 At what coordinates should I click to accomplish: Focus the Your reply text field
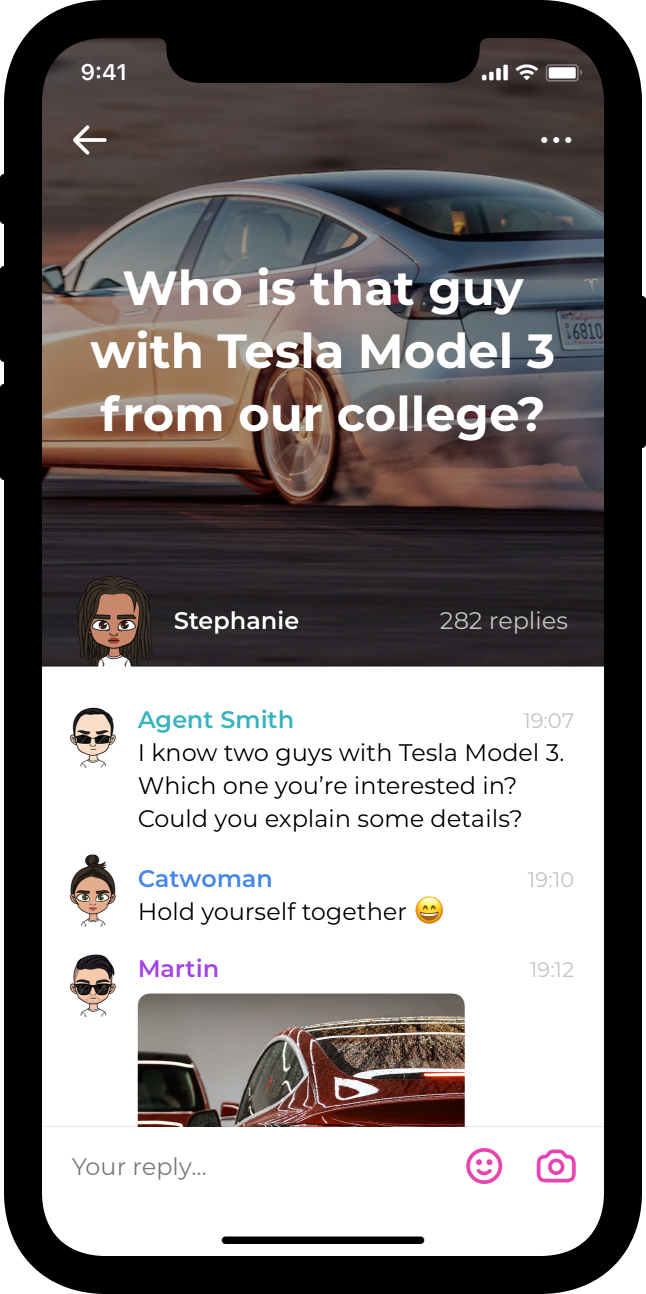click(x=250, y=1167)
